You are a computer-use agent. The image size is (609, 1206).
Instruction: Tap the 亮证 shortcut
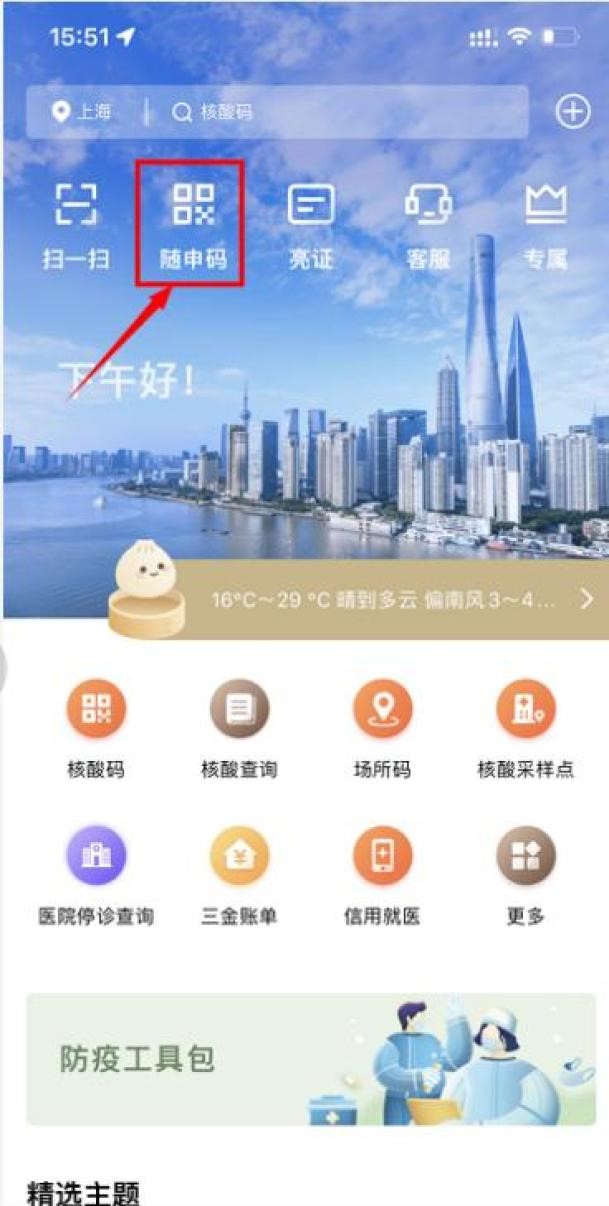[x=310, y=226]
